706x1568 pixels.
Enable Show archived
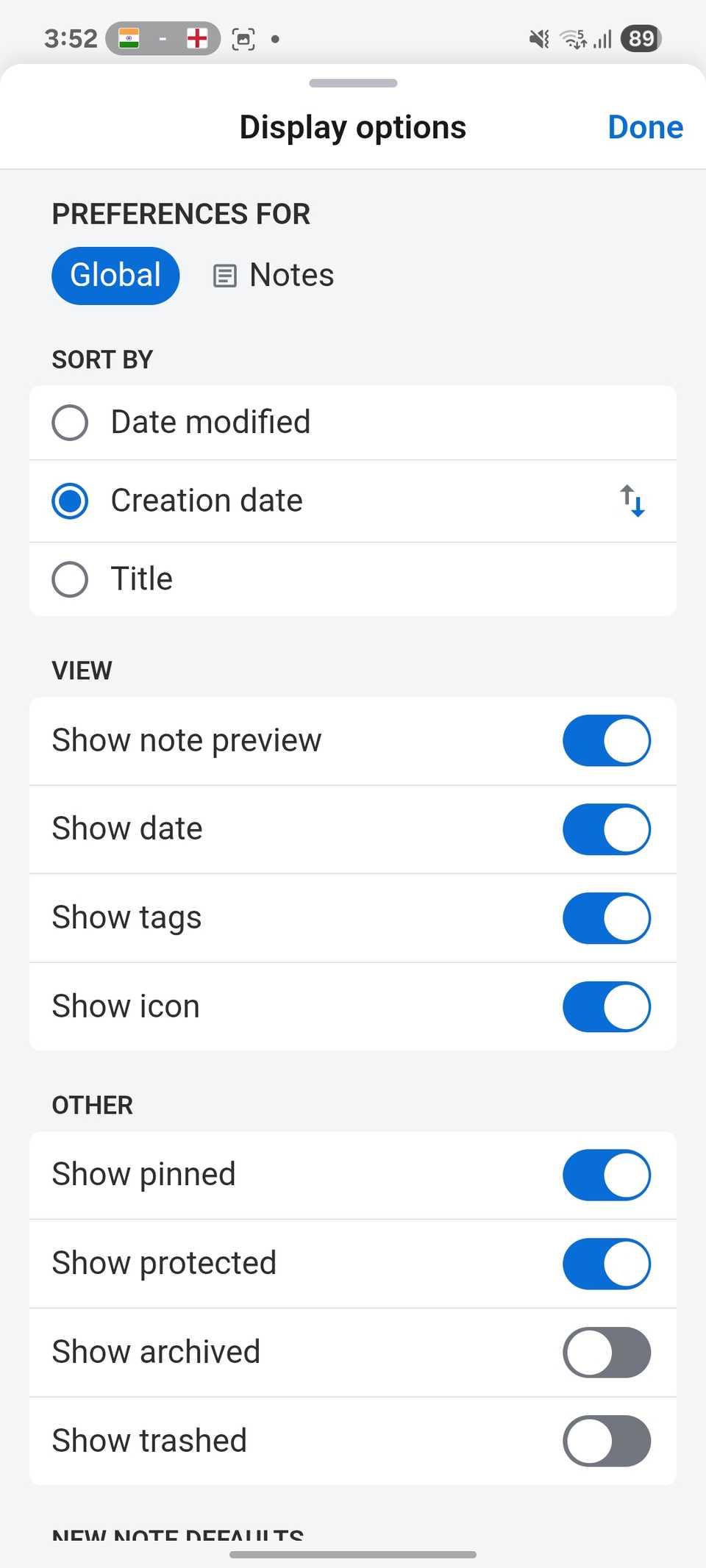click(606, 1353)
